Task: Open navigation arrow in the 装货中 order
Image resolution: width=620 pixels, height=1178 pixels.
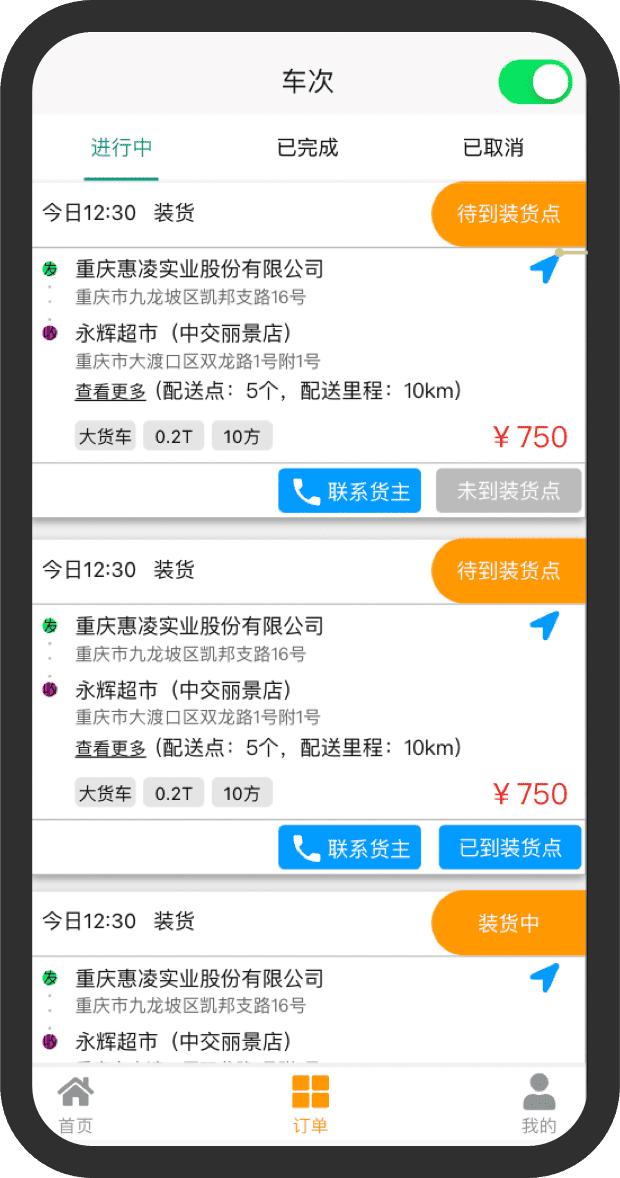Action: [544, 977]
